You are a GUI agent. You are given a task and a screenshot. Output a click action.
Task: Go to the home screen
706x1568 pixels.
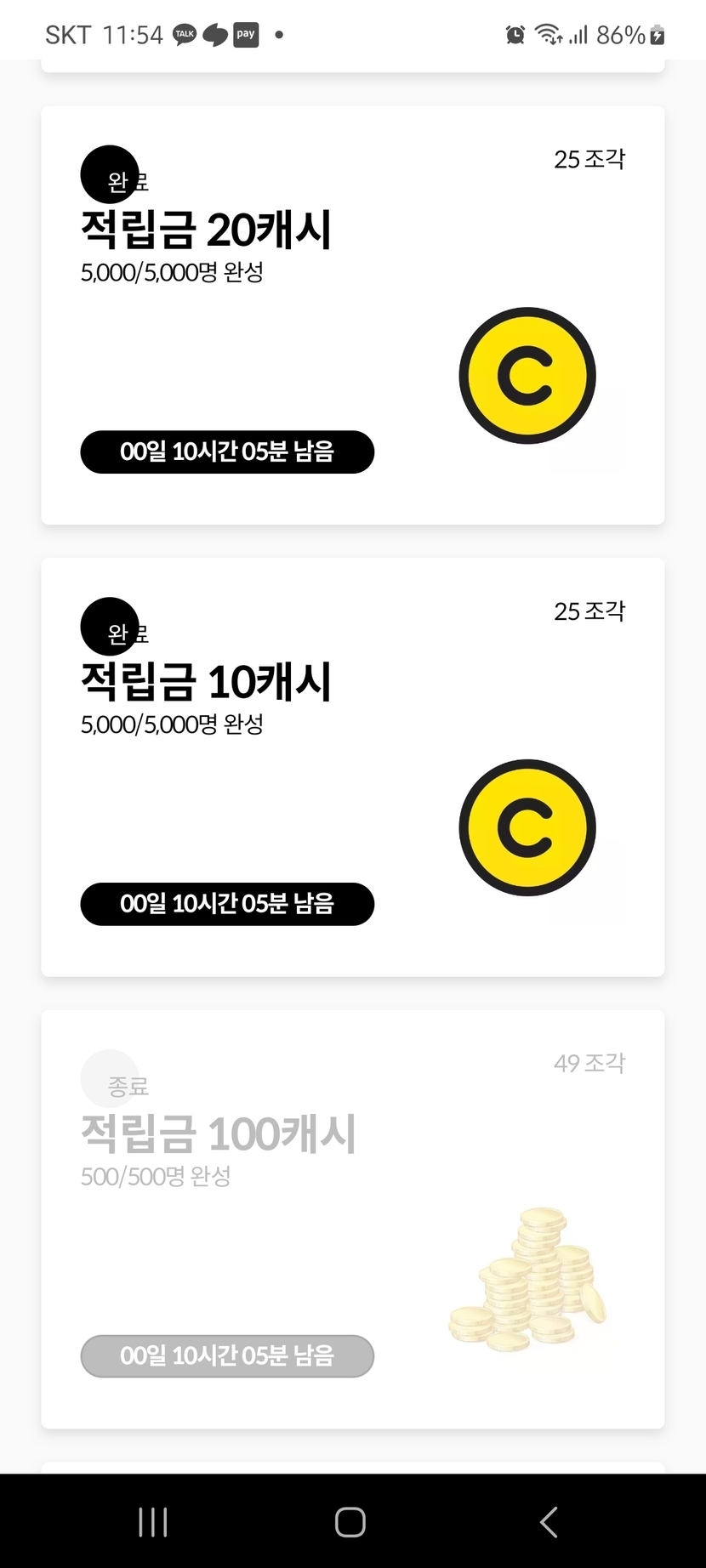(350, 1522)
